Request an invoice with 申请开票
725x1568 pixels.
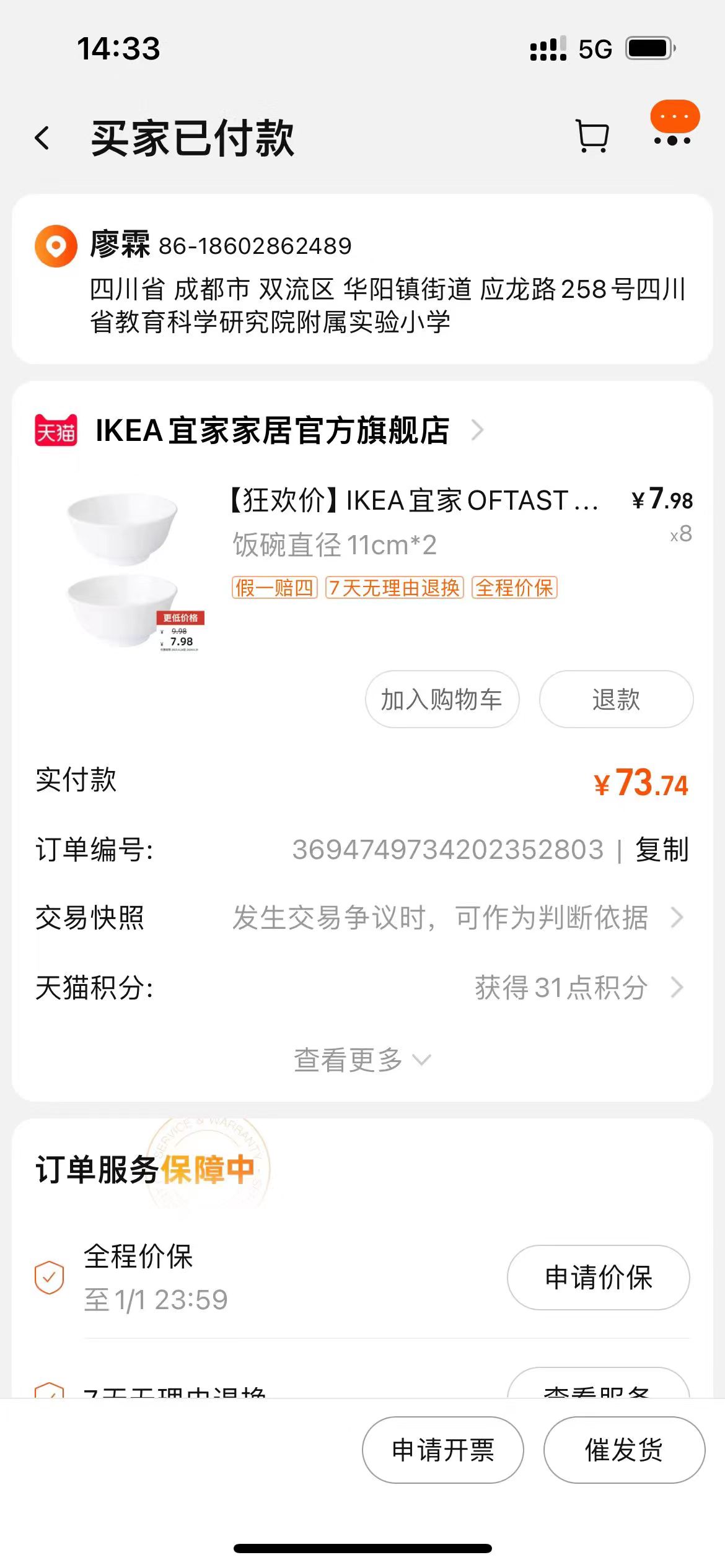coord(442,1450)
